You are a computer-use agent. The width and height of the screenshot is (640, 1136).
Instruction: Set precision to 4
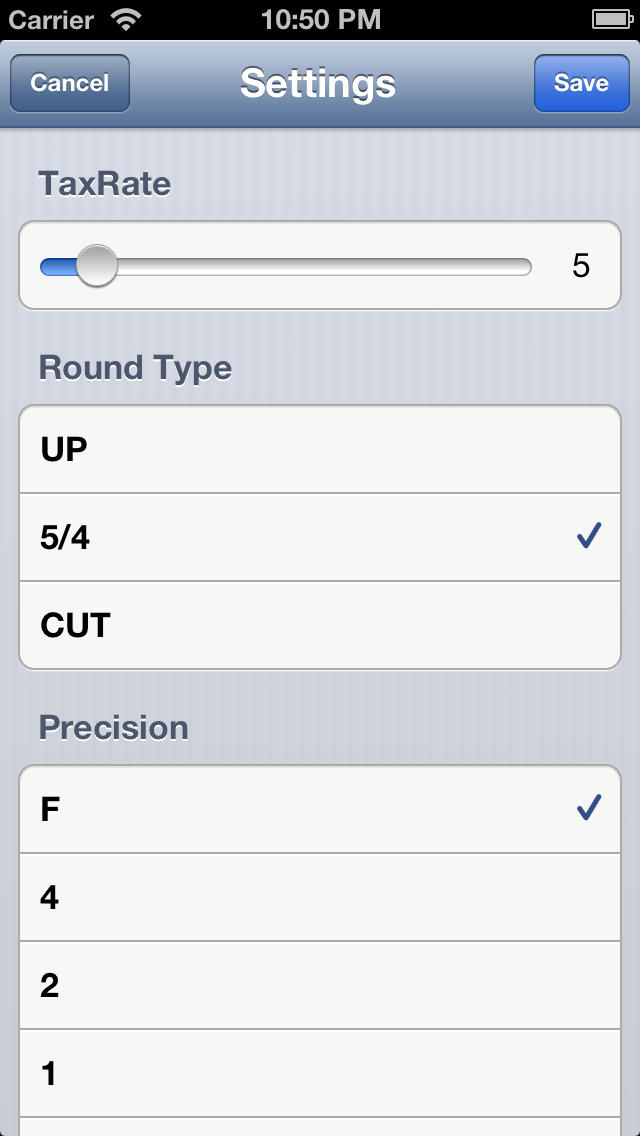point(320,898)
